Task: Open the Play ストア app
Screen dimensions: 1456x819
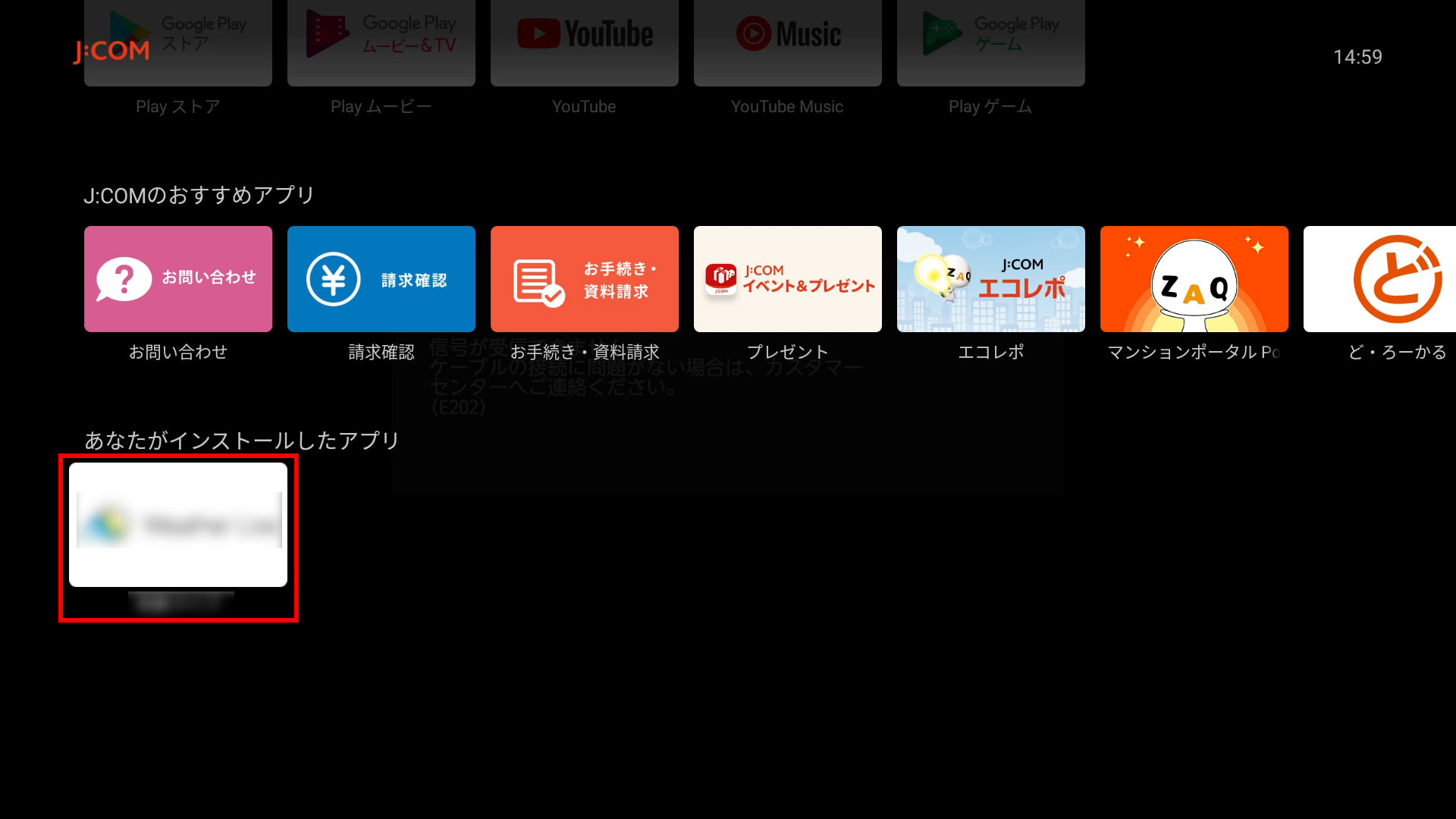Action: tap(178, 42)
